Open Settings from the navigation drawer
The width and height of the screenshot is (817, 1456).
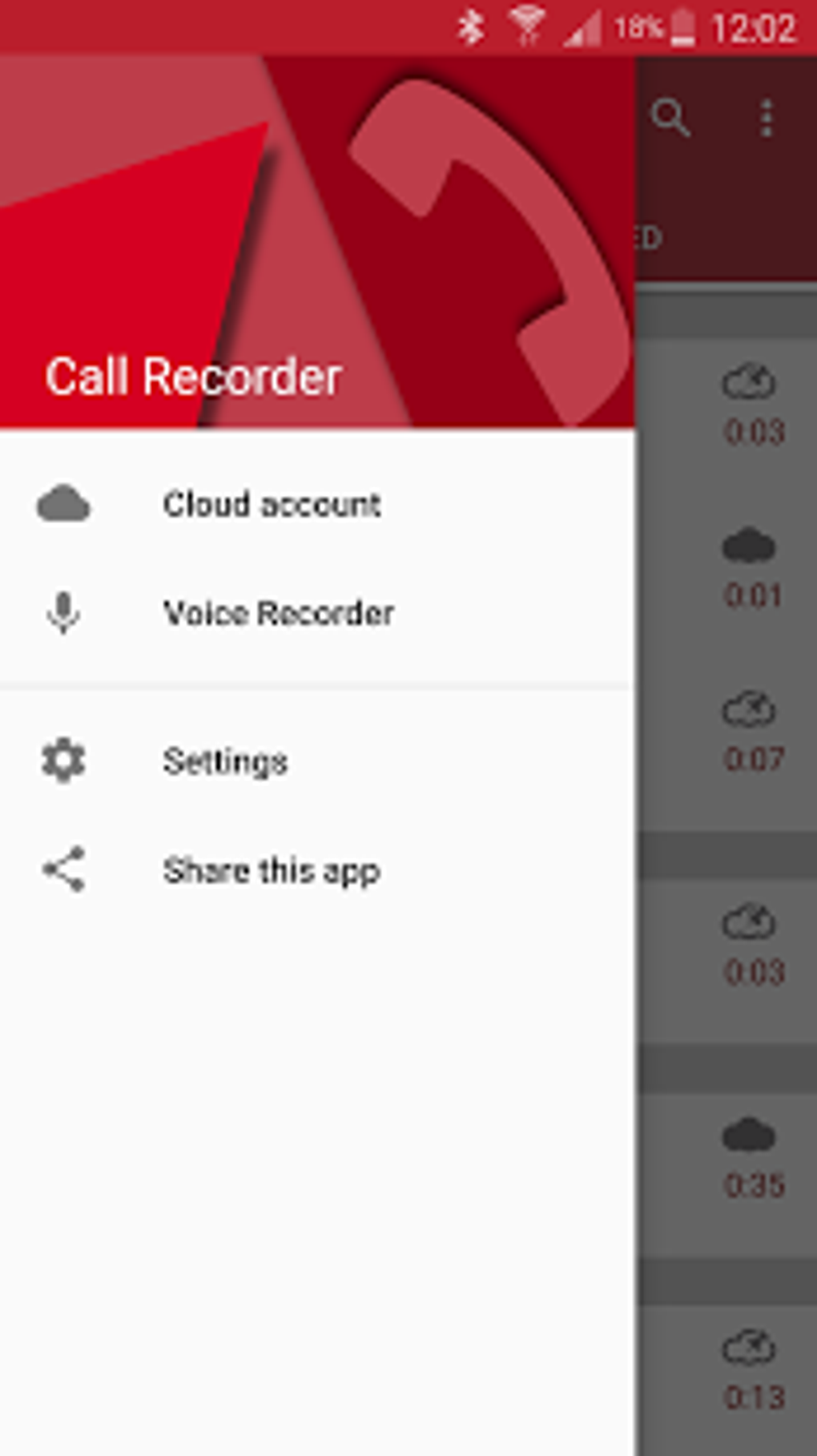point(225,760)
